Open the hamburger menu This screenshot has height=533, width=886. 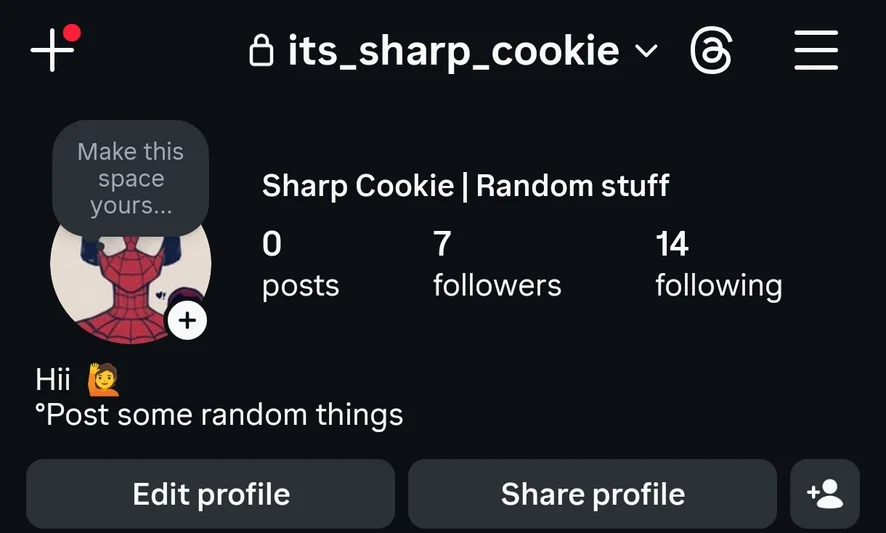(816, 50)
